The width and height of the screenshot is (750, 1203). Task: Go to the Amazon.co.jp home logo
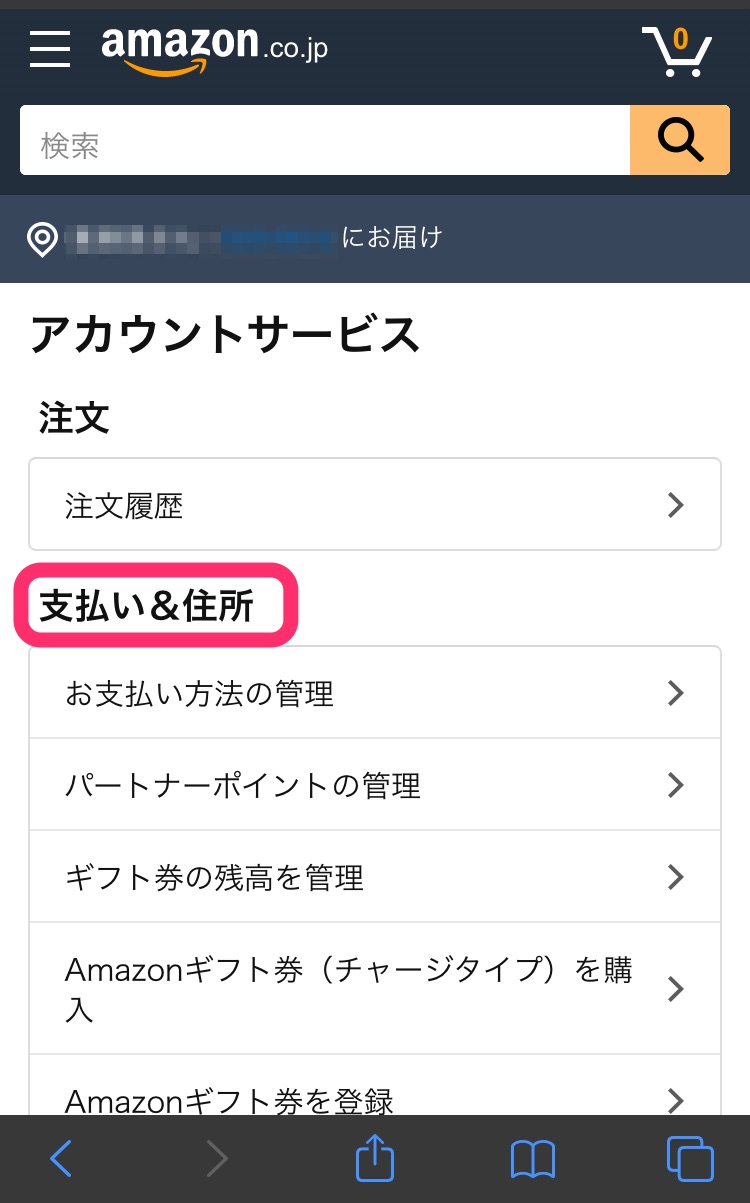pyautogui.click(x=214, y=48)
